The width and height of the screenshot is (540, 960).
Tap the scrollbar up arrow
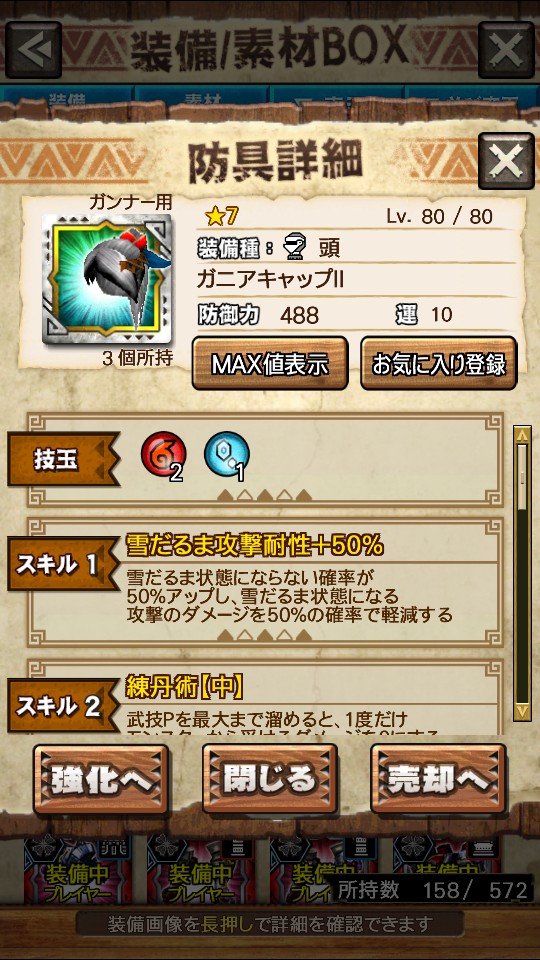point(522,435)
